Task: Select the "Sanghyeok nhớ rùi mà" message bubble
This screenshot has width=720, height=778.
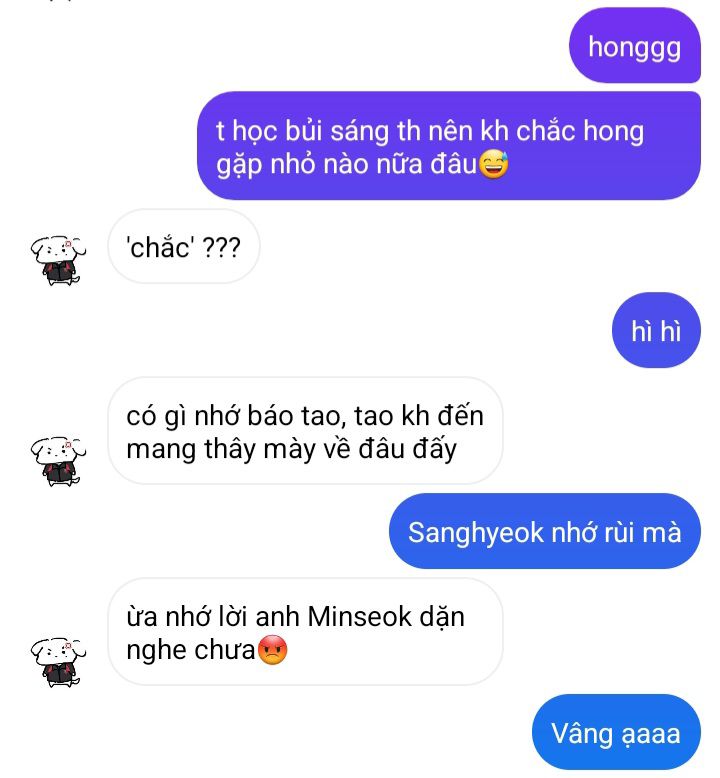Action: 544,532
